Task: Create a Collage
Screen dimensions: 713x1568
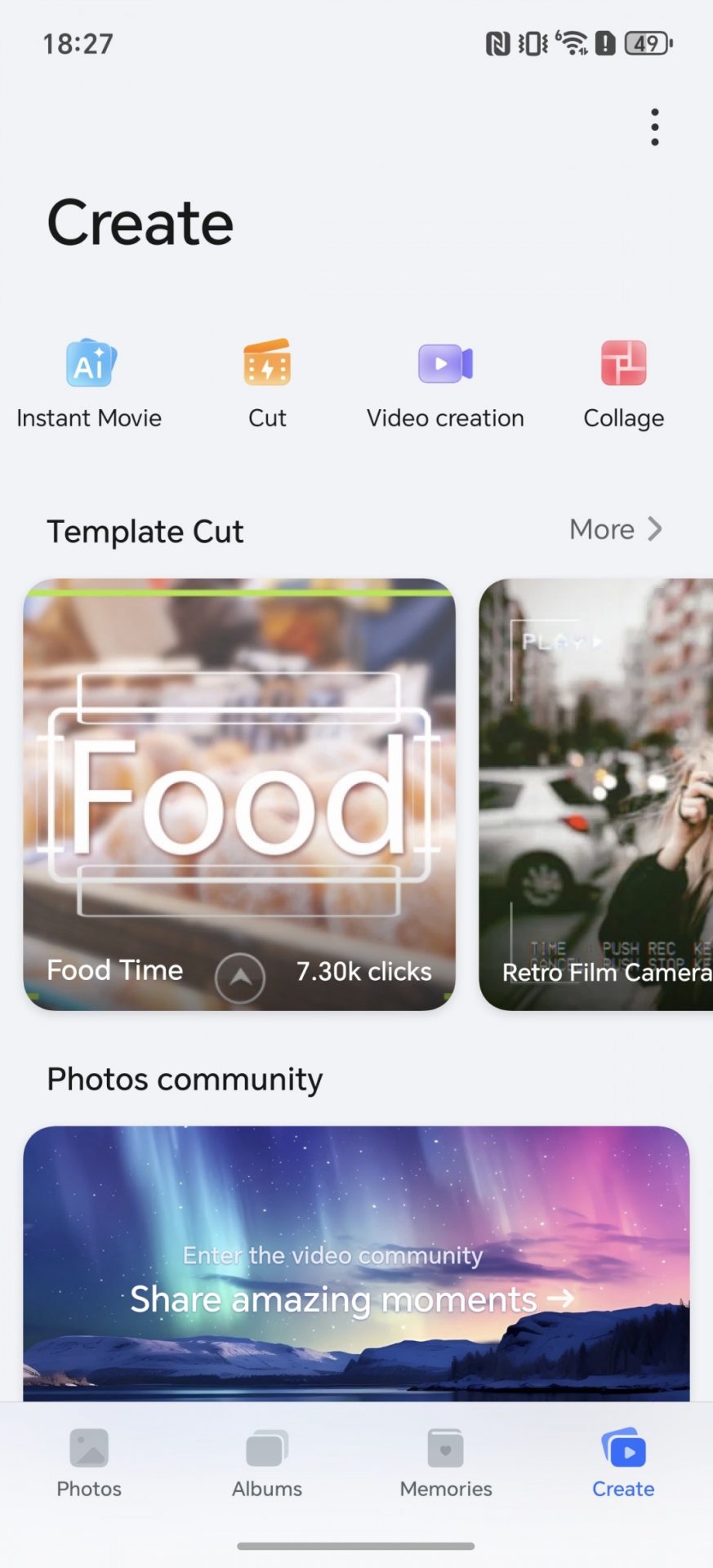Action: [x=623, y=382]
